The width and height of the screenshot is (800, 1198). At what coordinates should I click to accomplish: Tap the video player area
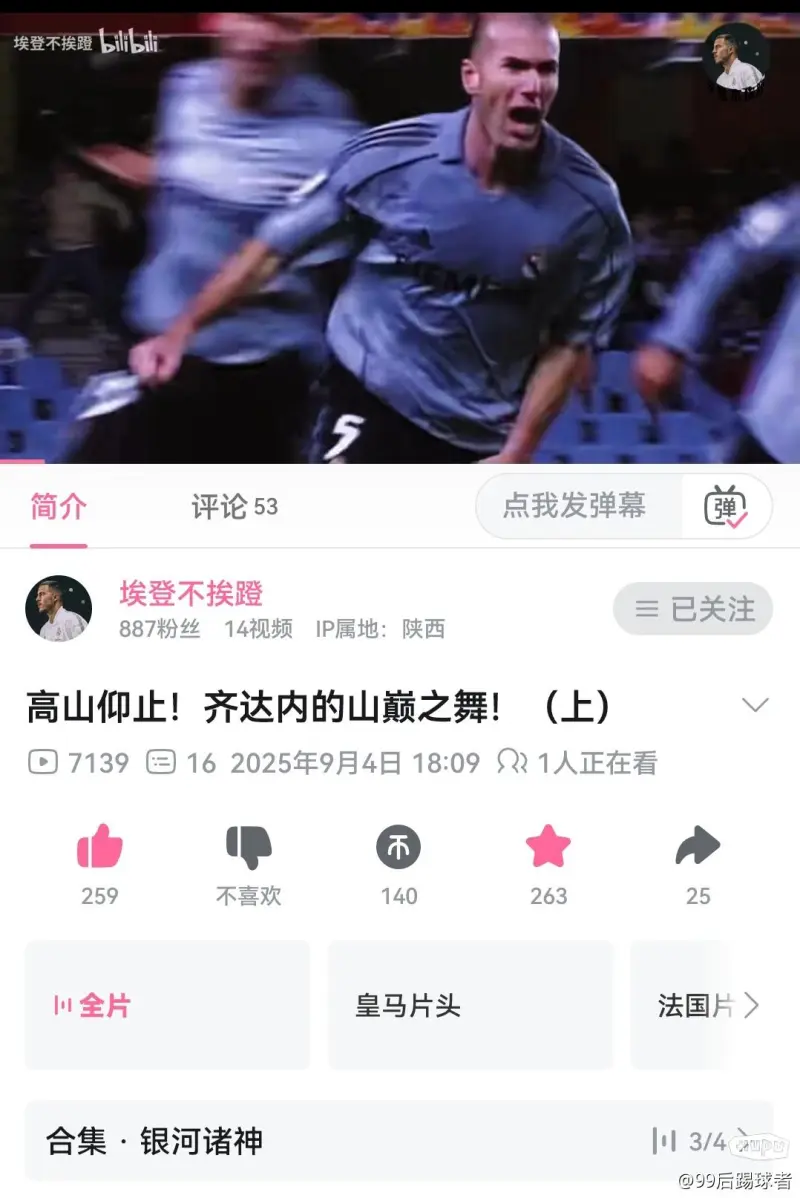400,240
